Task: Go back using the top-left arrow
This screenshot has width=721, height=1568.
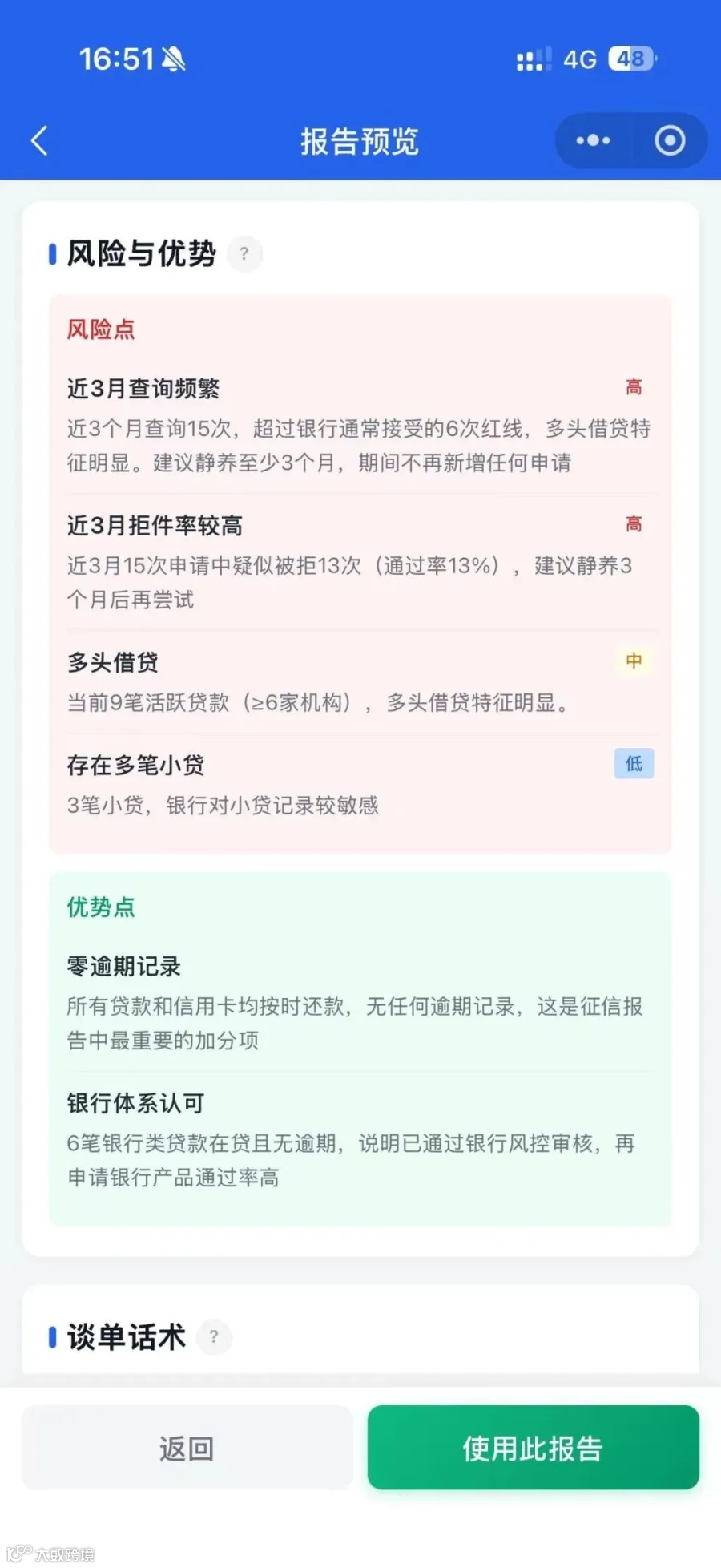Action: pyautogui.click(x=39, y=141)
